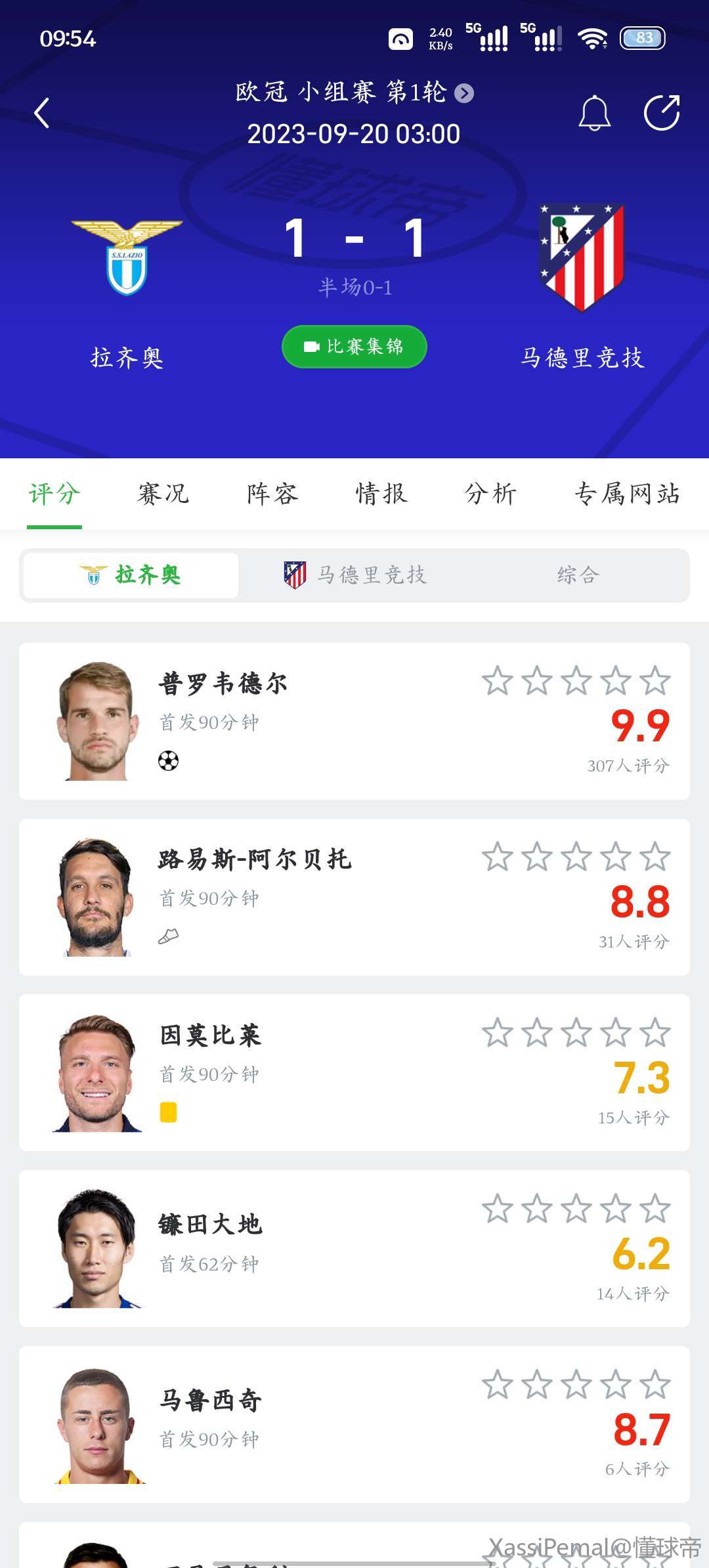Switch to the 专属网站 tab
Image resolution: width=709 pixels, height=1568 pixels.
(x=627, y=494)
